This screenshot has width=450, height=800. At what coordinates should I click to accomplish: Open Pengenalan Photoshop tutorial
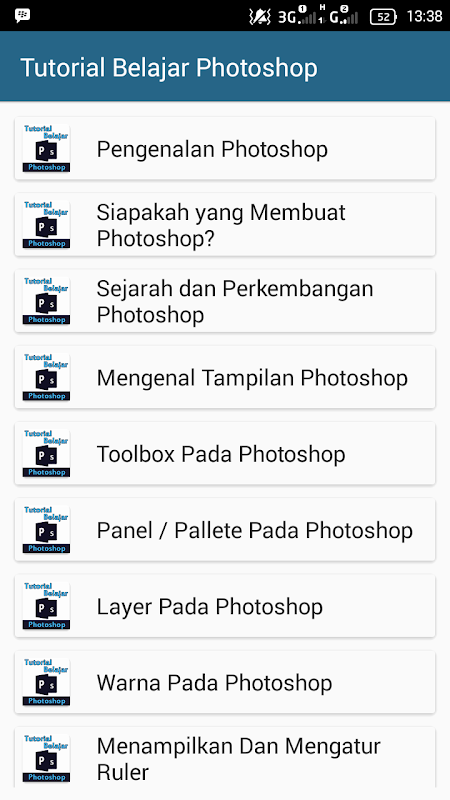click(x=224, y=148)
